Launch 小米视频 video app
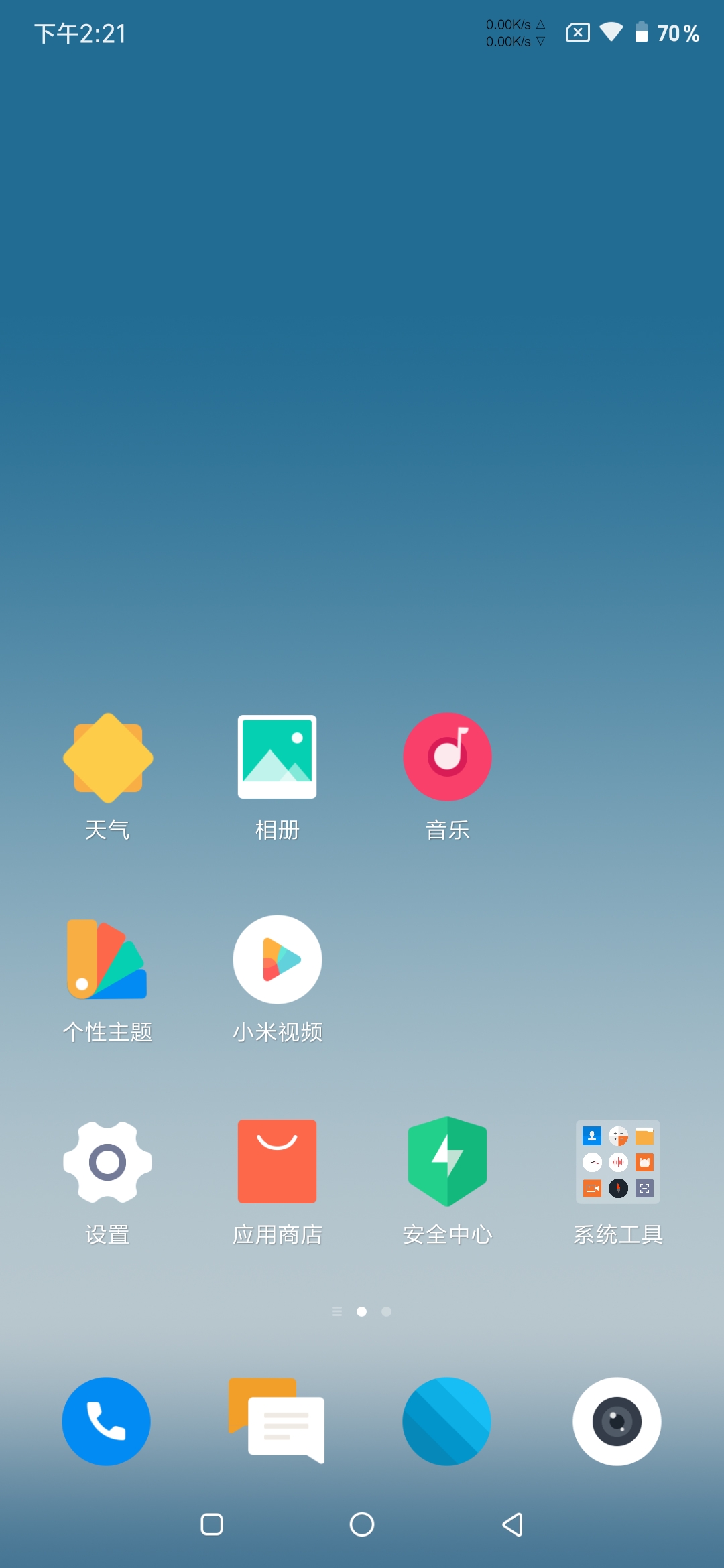The image size is (724, 1568). point(277,960)
